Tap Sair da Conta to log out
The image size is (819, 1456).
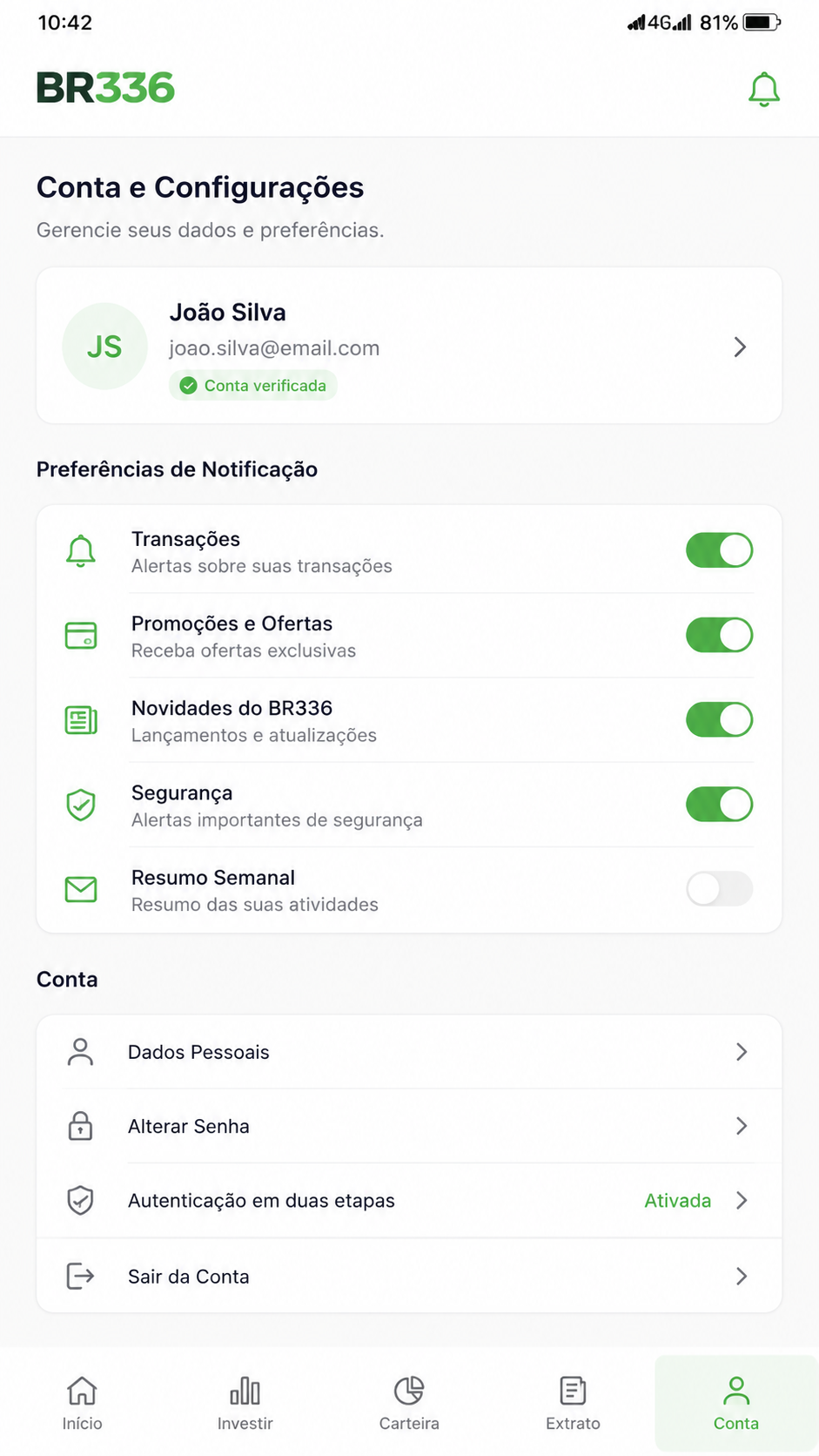[x=409, y=1276]
